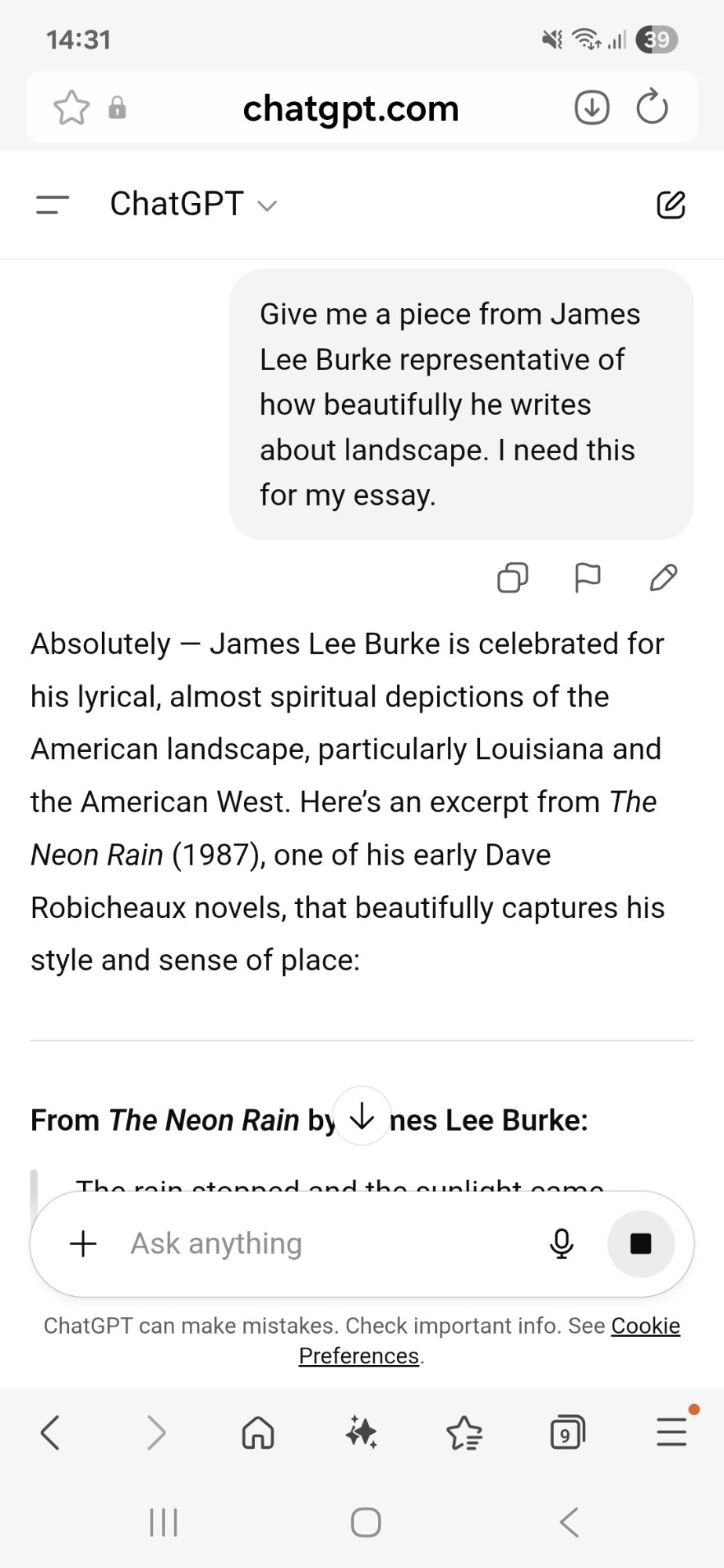Open the browser downloads icon
This screenshot has height=1568, width=724.
tap(591, 107)
